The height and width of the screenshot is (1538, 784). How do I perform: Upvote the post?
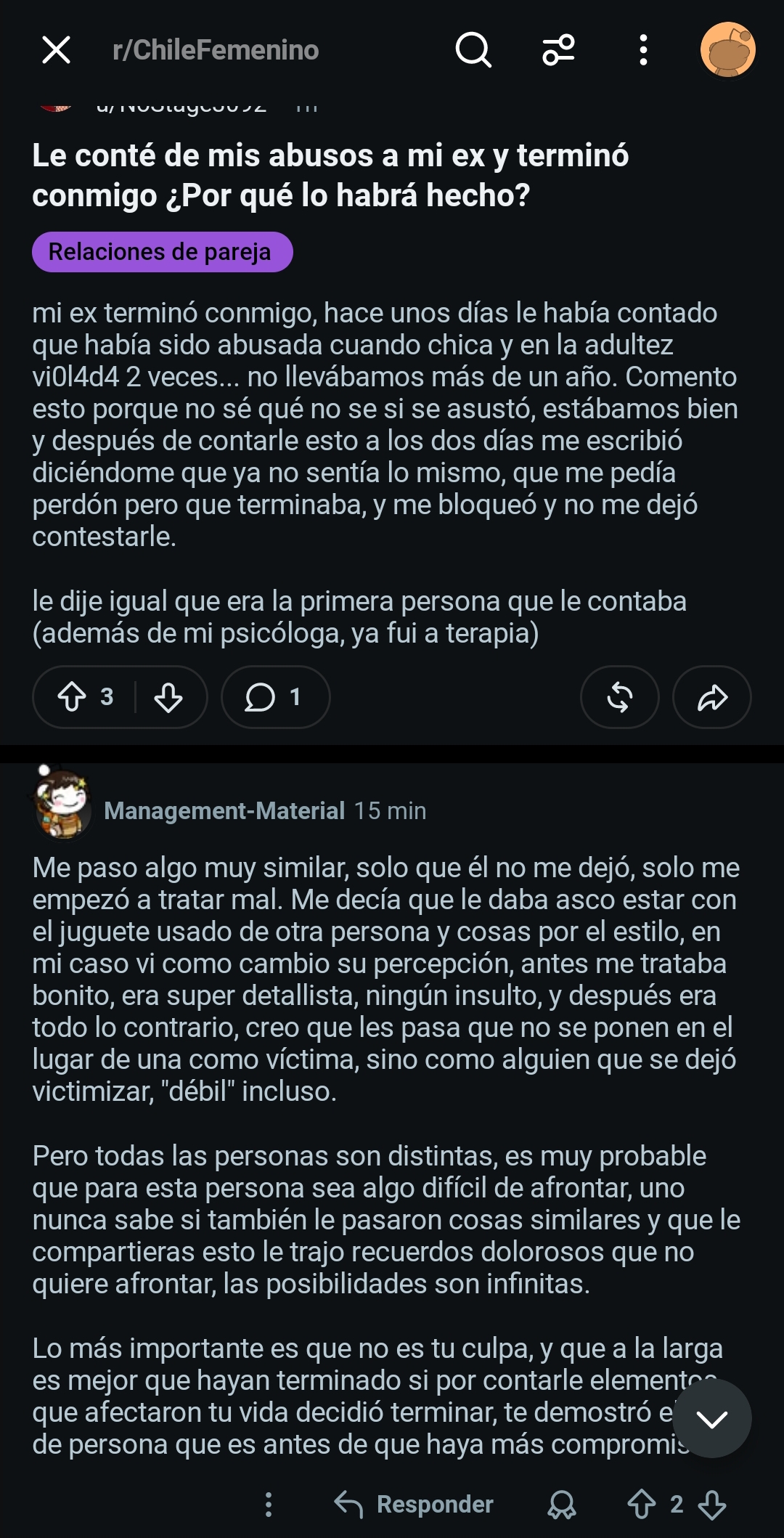pos(72,697)
